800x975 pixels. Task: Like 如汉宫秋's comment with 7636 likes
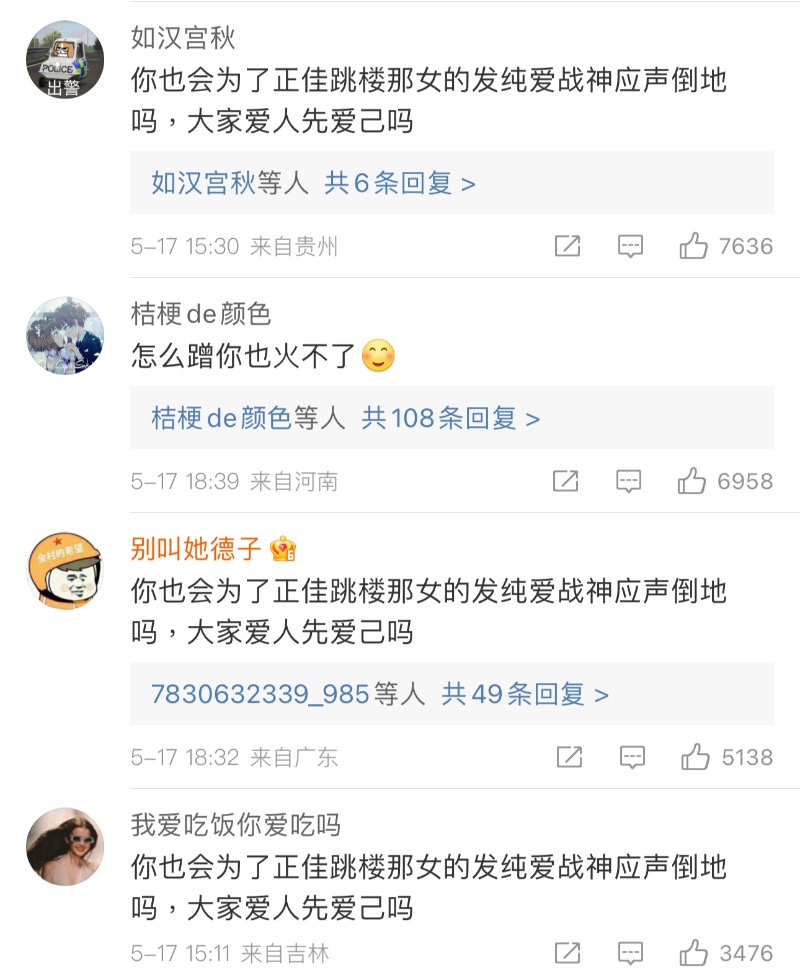click(694, 246)
